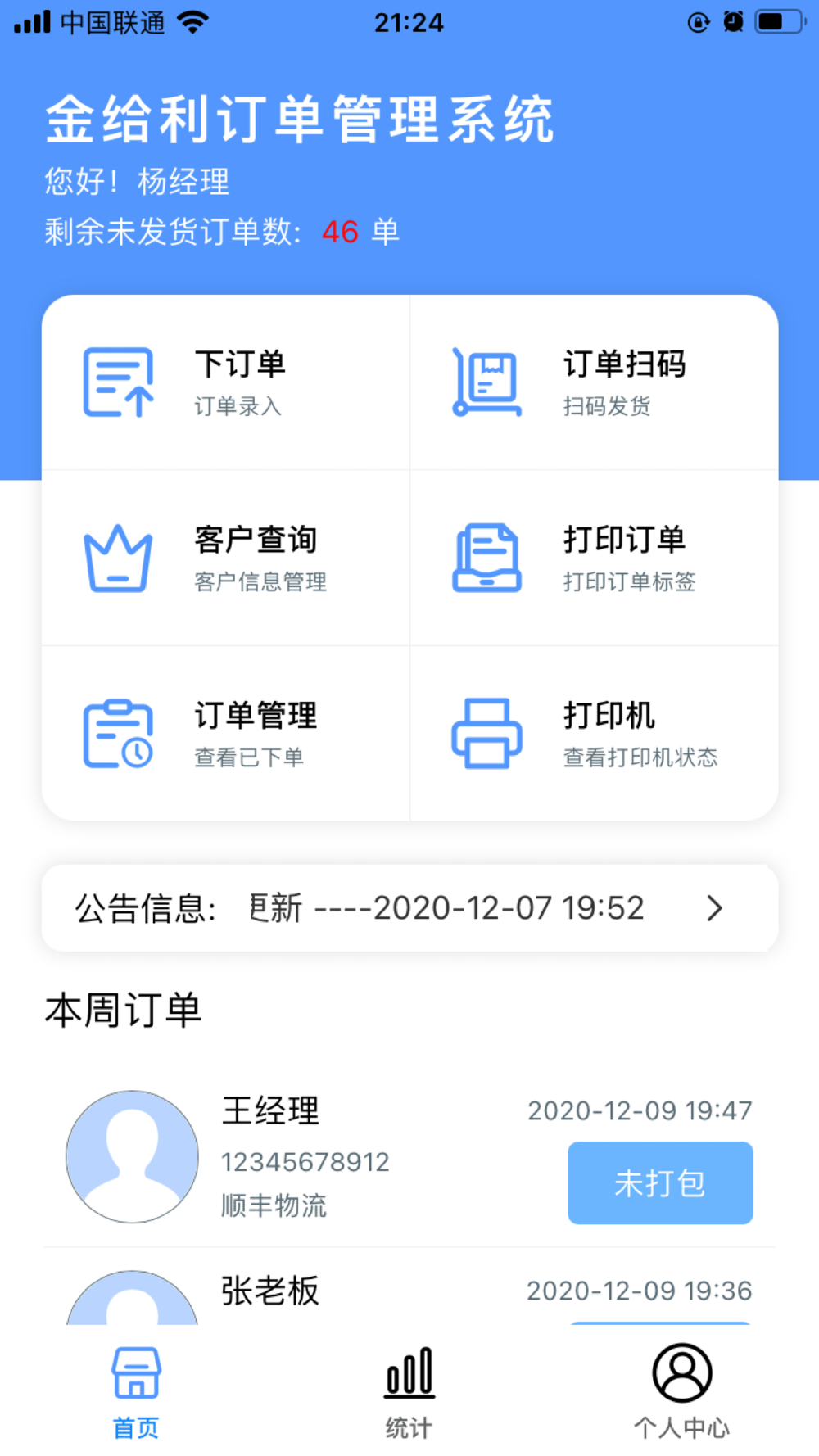Switch to the 统计 tab
Image resolution: width=819 pixels, height=1456 pixels.
(x=409, y=1392)
